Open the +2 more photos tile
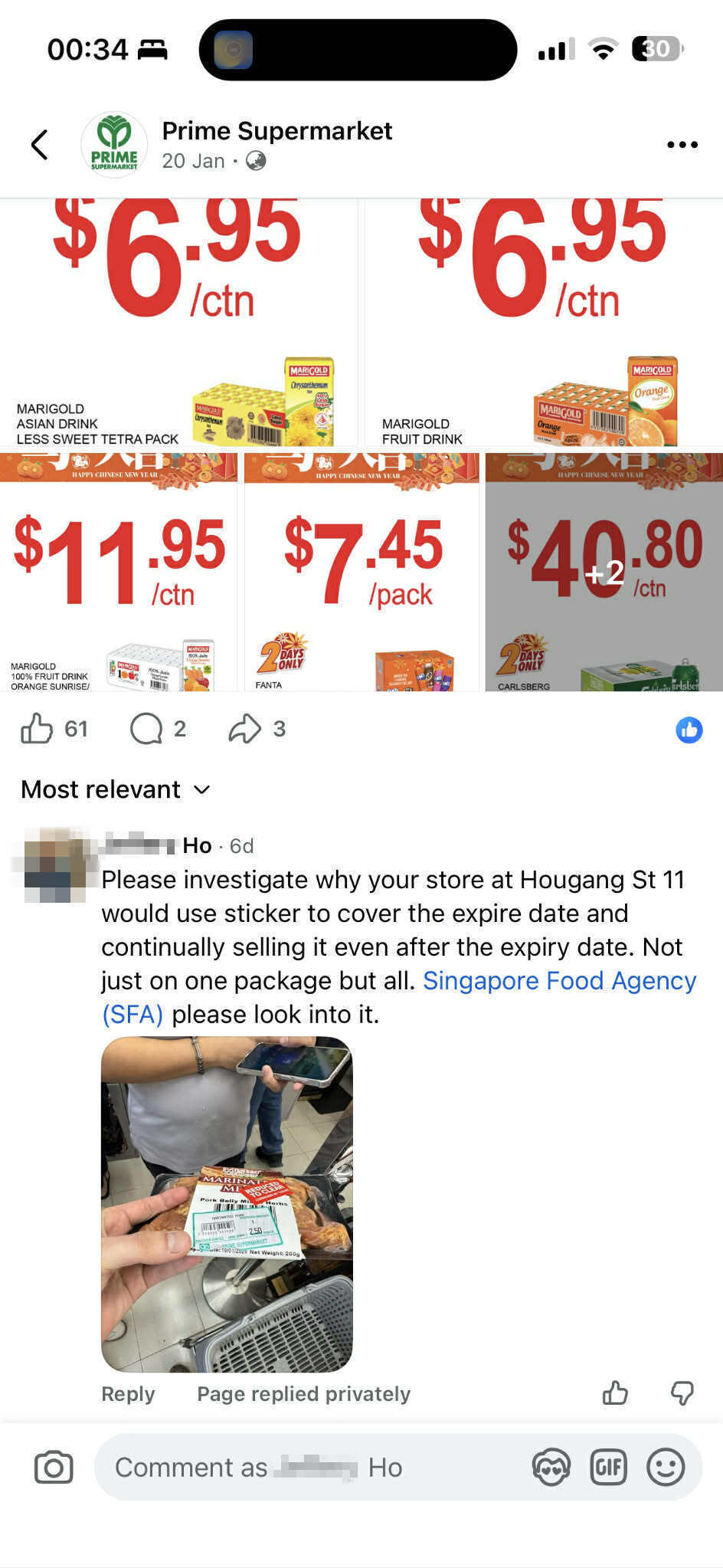Image resolution: width=723 pixels, height=1568 pixels. point(604,572)
